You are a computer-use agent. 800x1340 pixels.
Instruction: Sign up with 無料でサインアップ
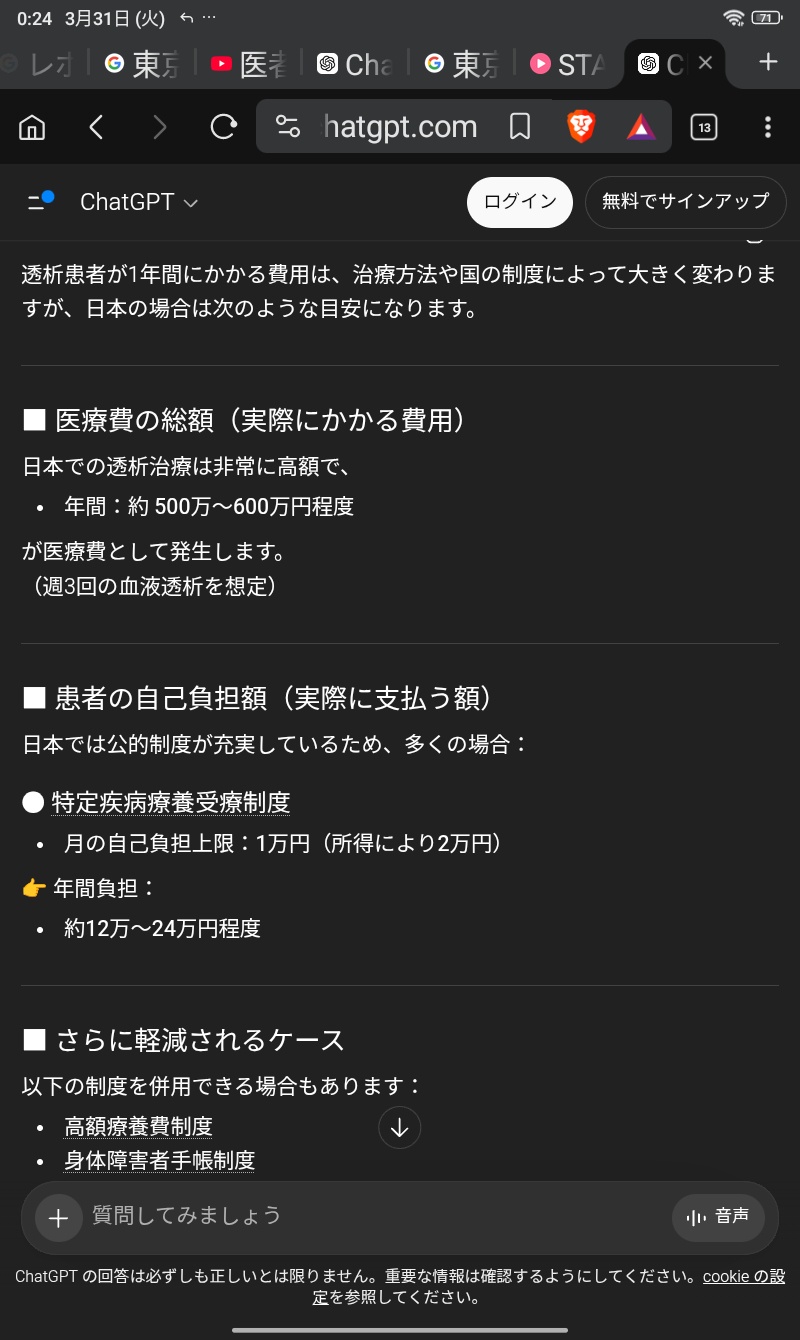685,202
